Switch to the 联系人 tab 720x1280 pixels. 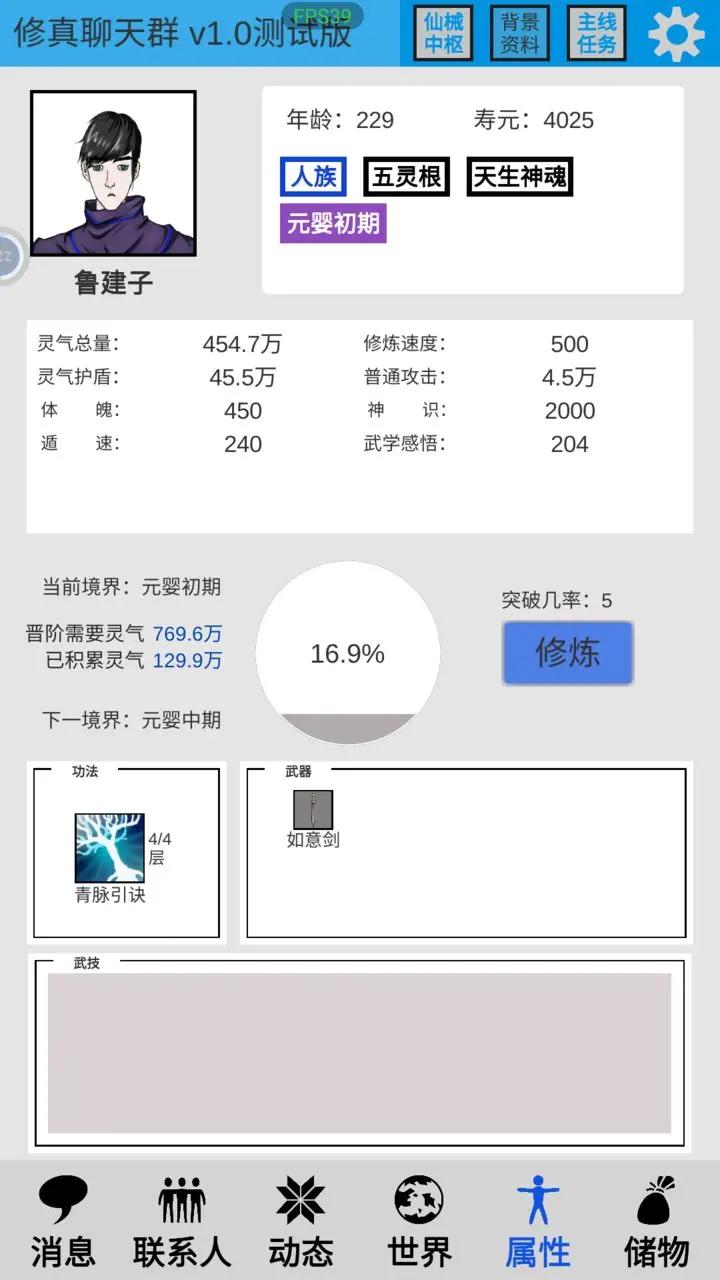click(182, 1221)
